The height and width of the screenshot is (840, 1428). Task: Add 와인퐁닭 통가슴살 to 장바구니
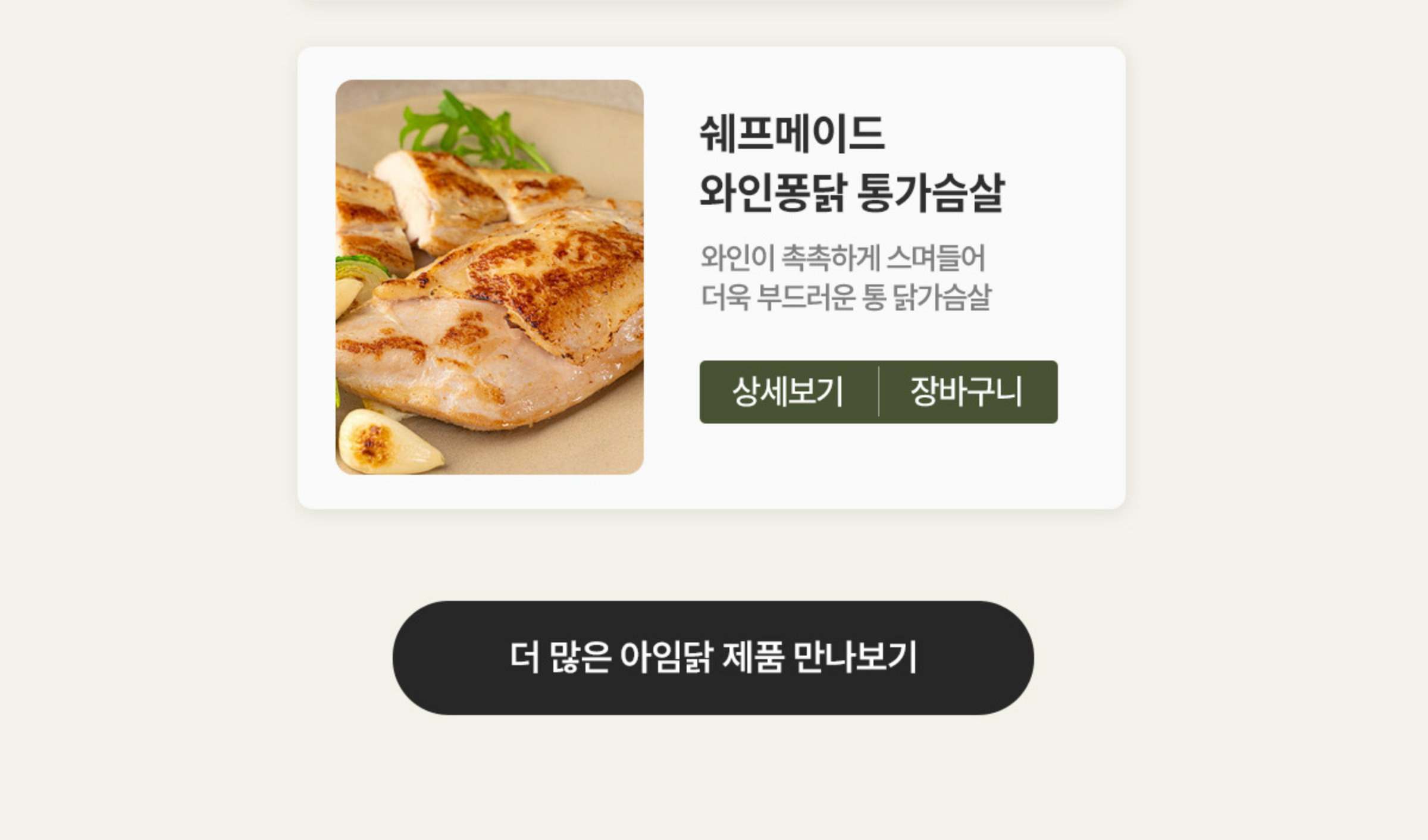click(x=967, y=392)
